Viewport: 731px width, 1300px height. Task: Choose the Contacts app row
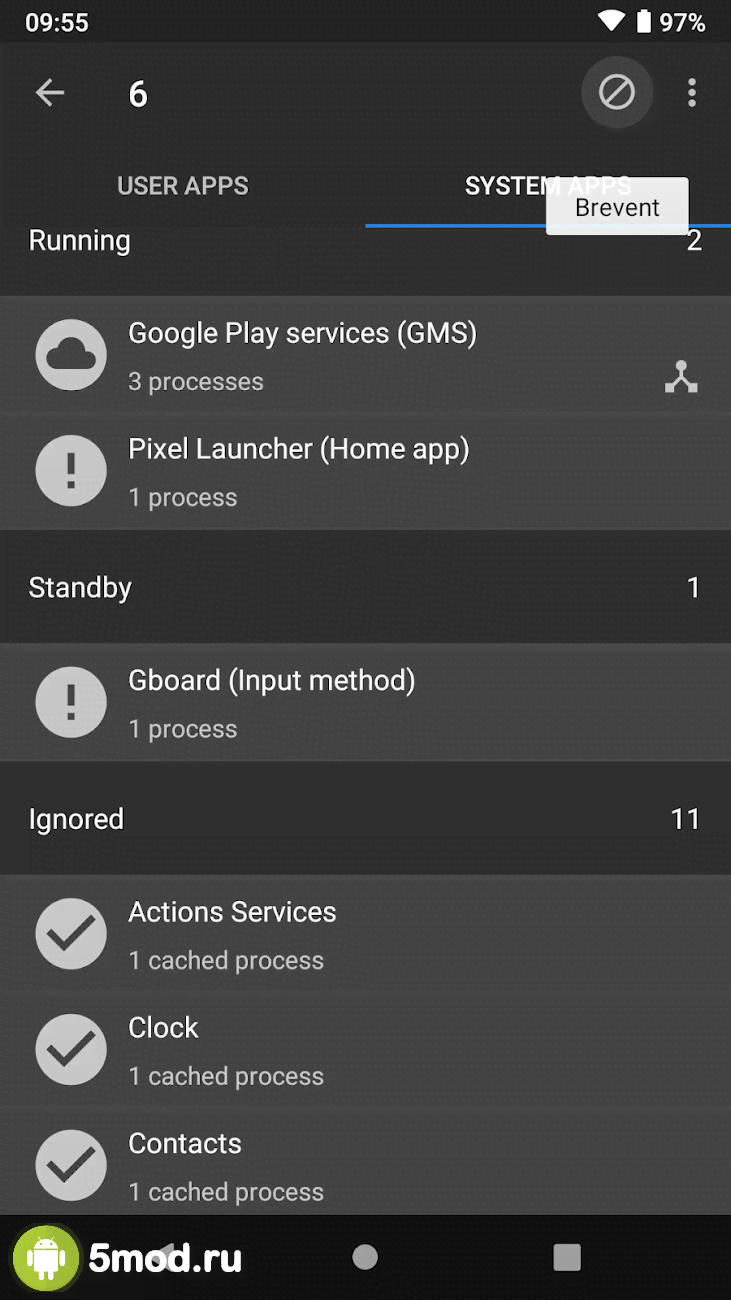coord(365,1166)
